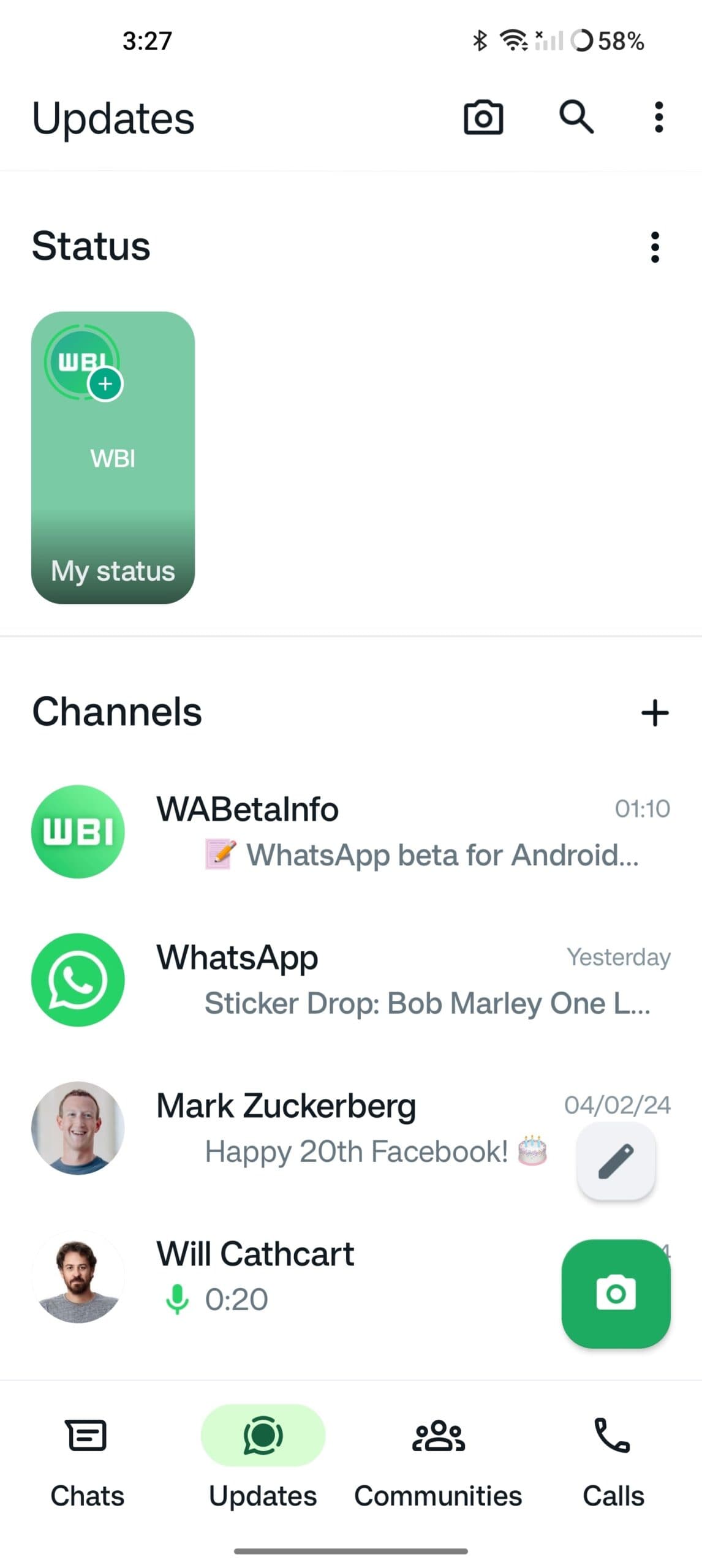Open the new text status pencil button
Viewport: 702px width, 1568px height.
coord(616,1161)
